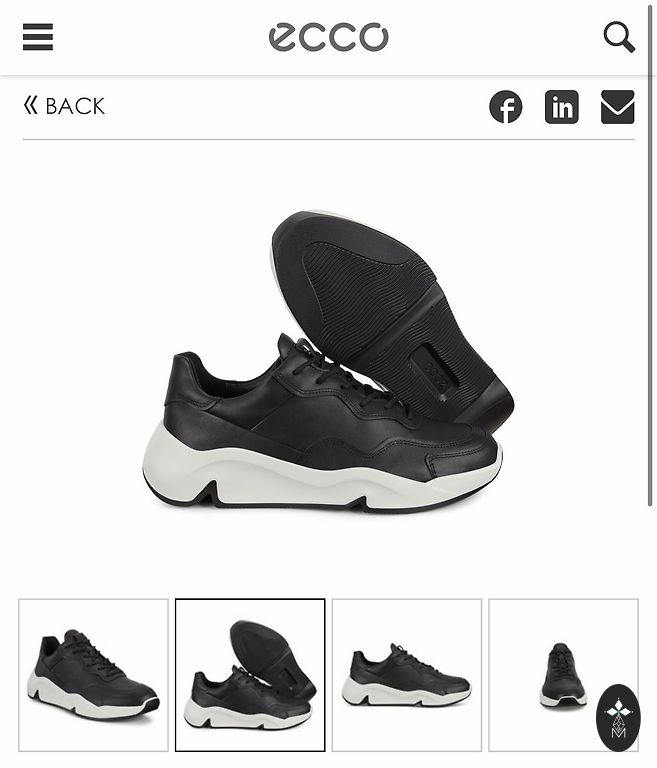Open the hamburger menu
Image resolution: width=657 pixels, height=768 pixels.
(38, 37)
